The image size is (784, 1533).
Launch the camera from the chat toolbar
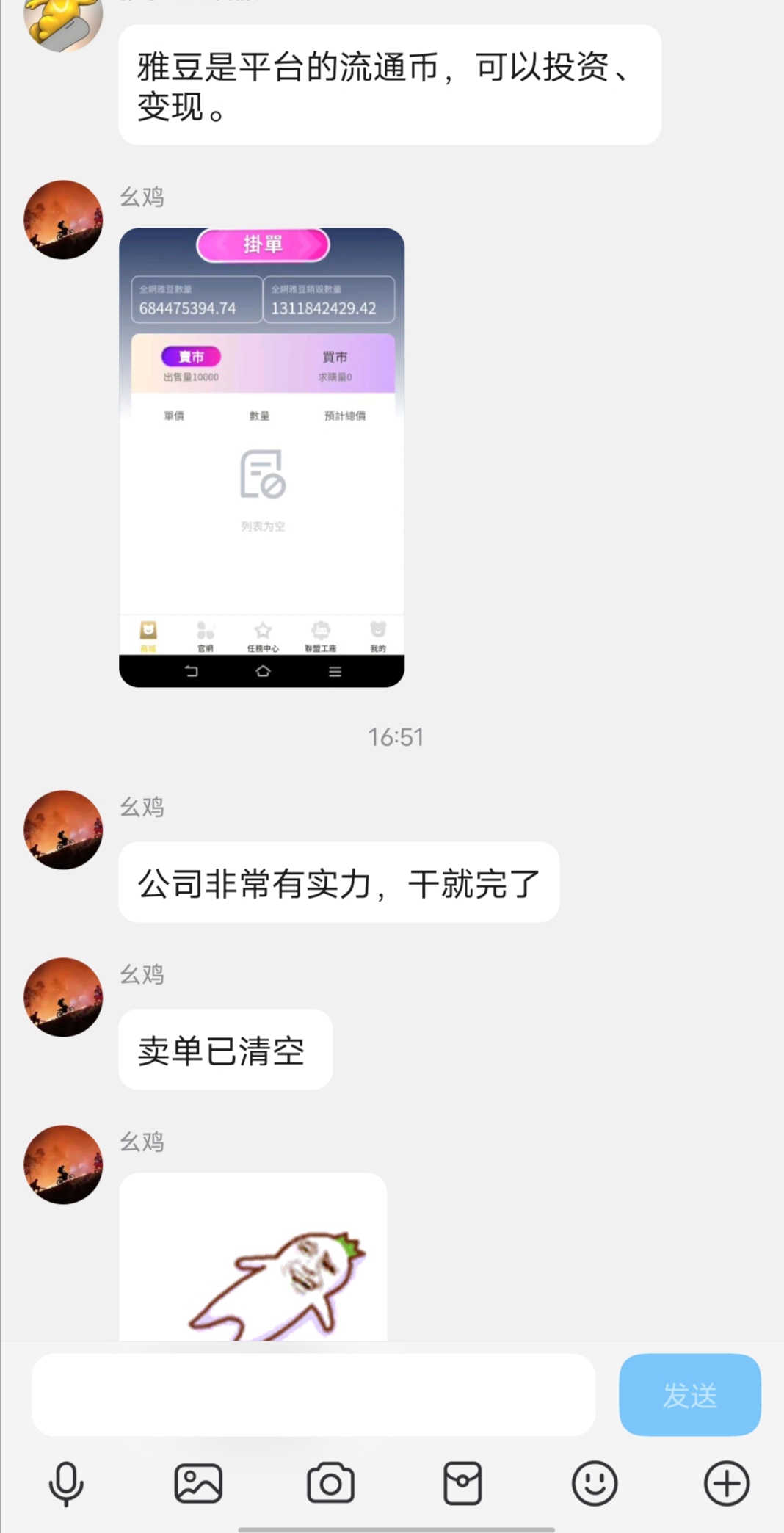(x=330, y=1484)
